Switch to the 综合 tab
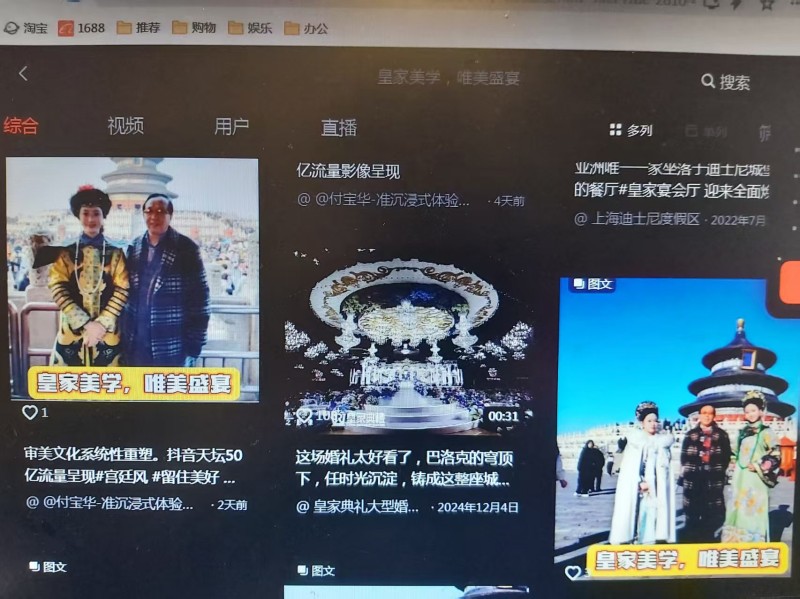Viewport: 800px width, 599px height. [21, 126]
